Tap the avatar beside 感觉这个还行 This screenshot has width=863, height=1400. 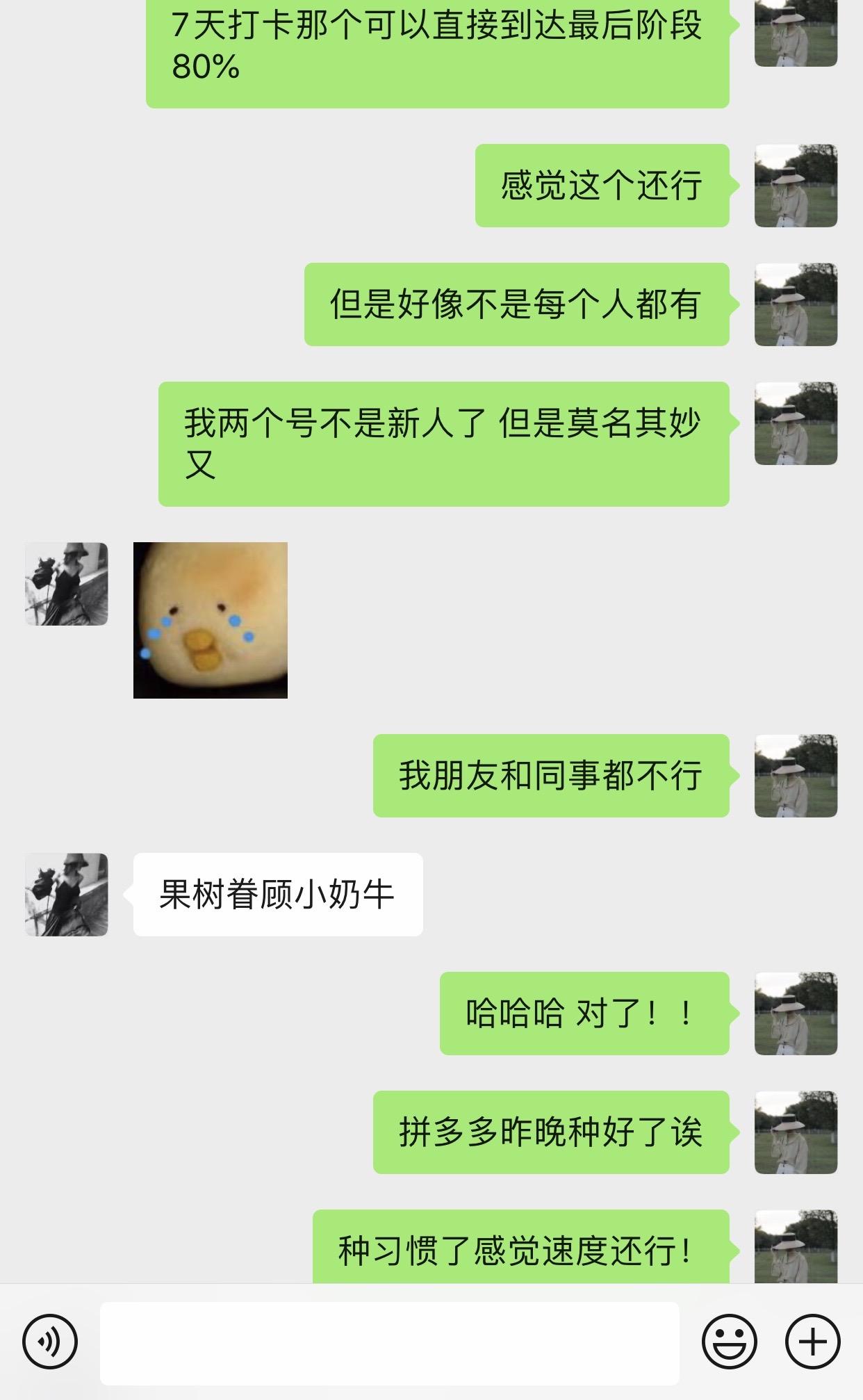pos(796,186)
